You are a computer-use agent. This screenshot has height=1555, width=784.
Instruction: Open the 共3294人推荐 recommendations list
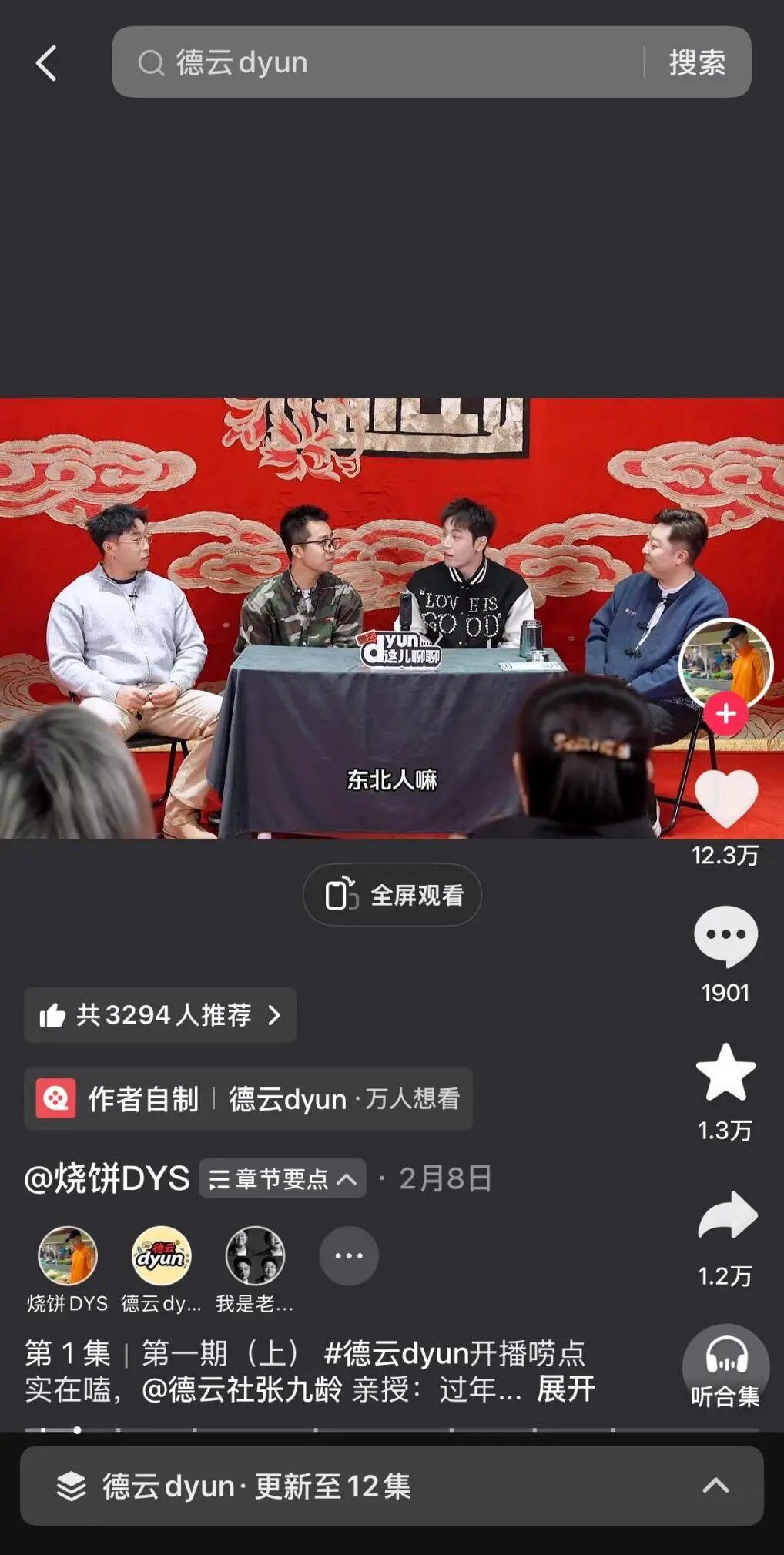(160, 1015)
